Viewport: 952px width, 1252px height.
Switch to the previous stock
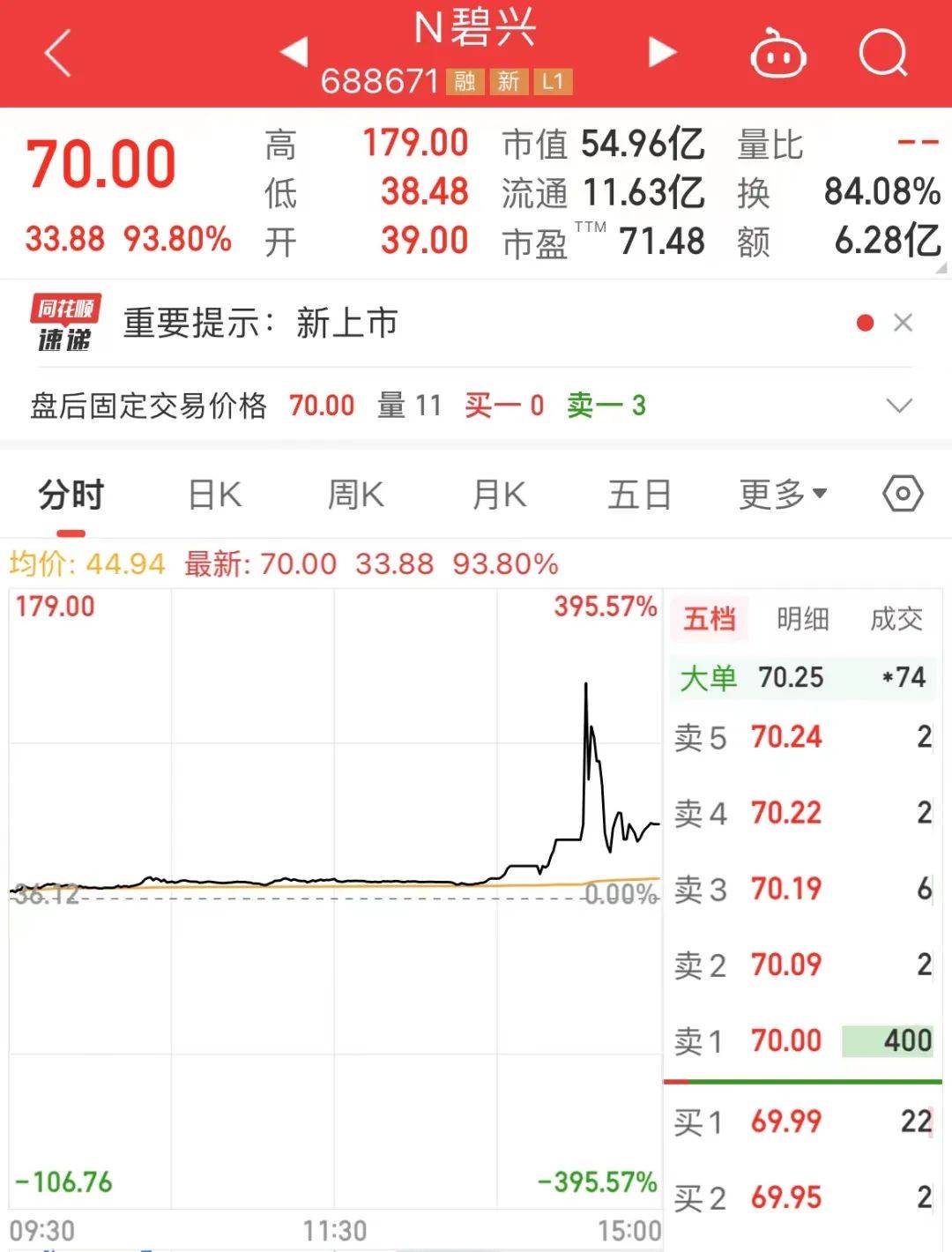[x=294, y=52]
